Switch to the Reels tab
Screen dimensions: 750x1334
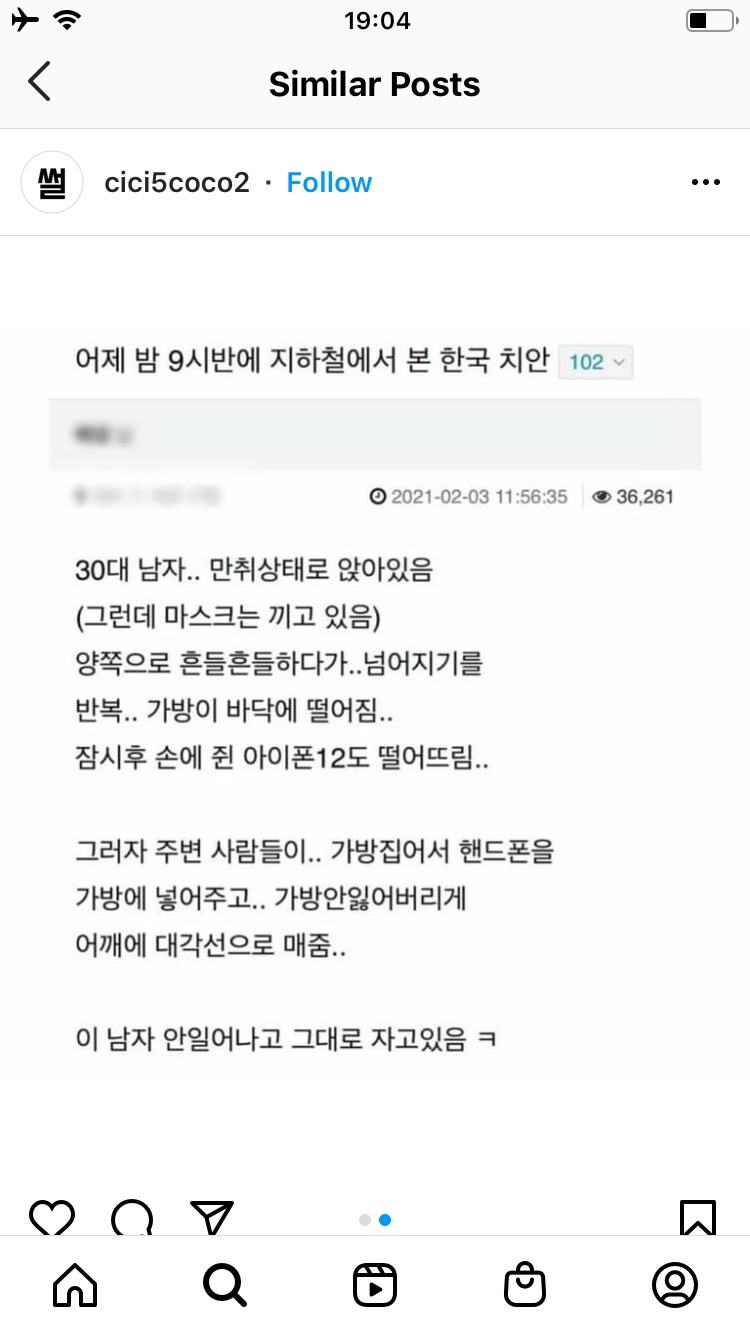[x=375, y=1284]
